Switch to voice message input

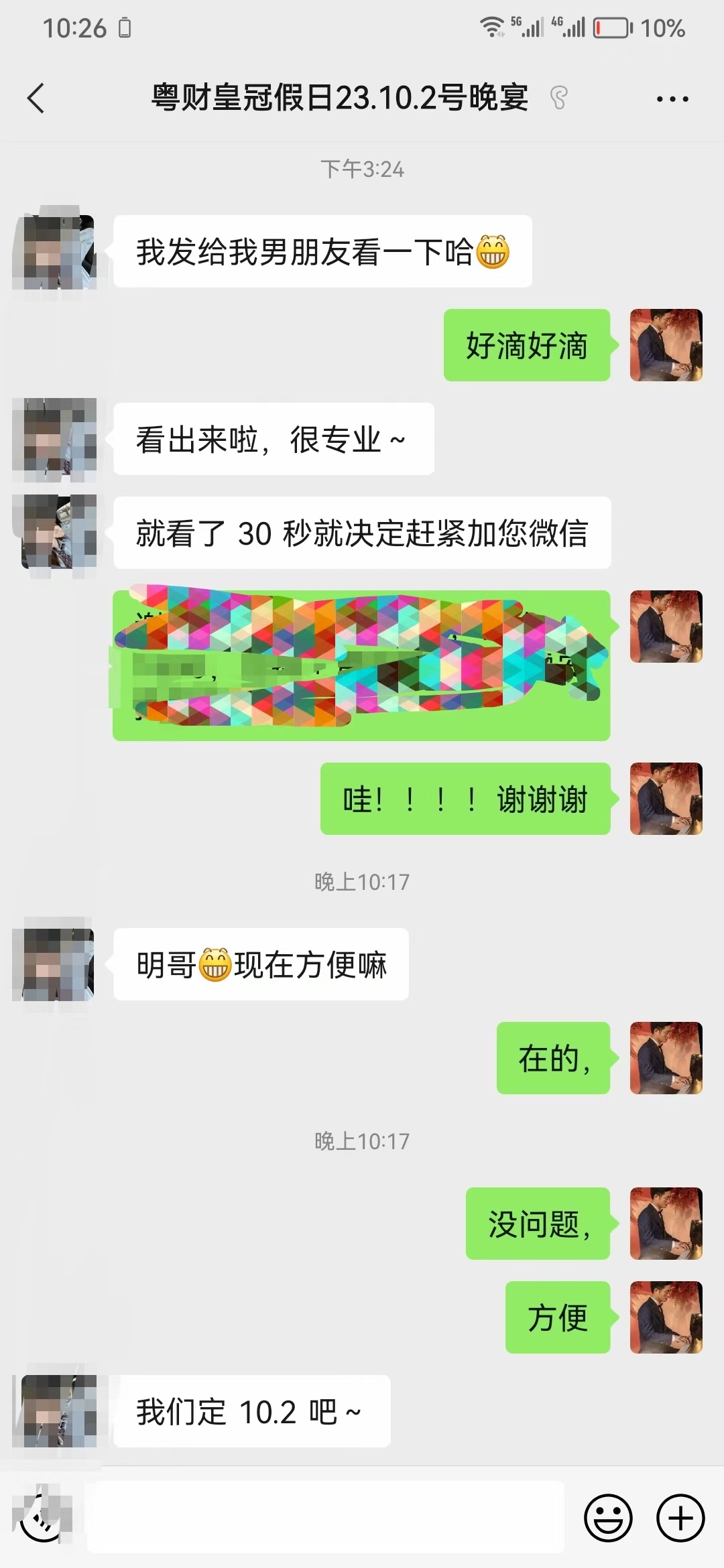tap(44, 1518)
